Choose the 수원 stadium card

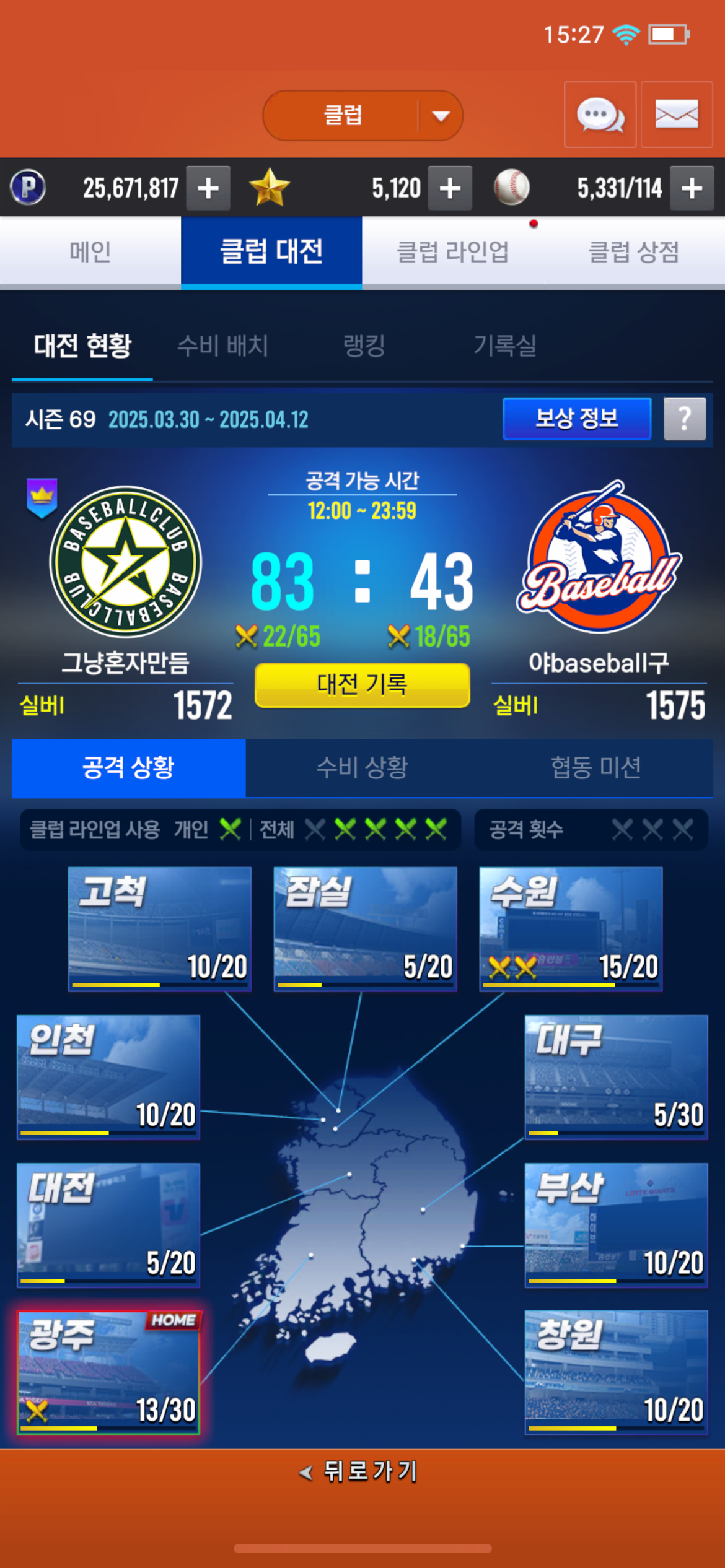point(571,929)
